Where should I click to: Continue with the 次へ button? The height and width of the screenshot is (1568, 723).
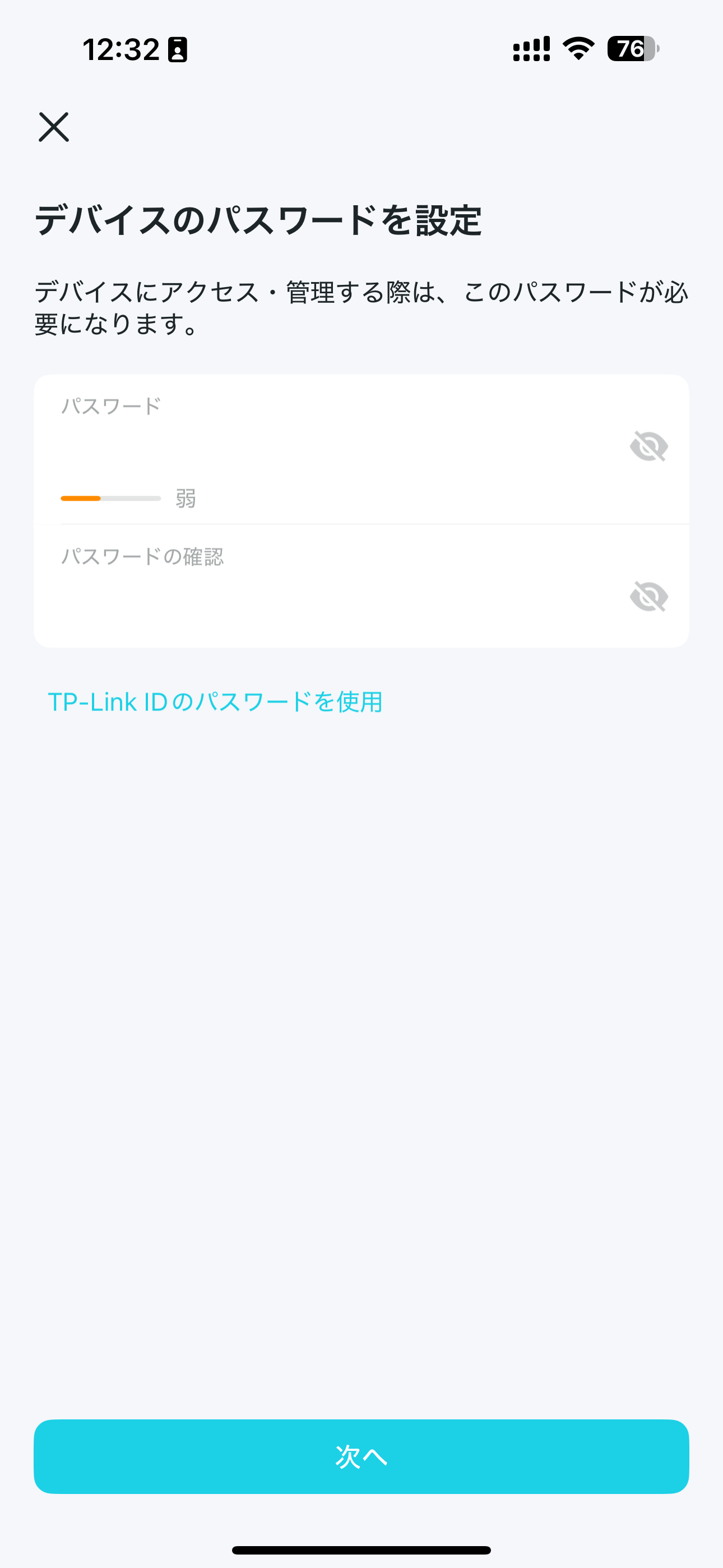click(x=361, y=1456)
